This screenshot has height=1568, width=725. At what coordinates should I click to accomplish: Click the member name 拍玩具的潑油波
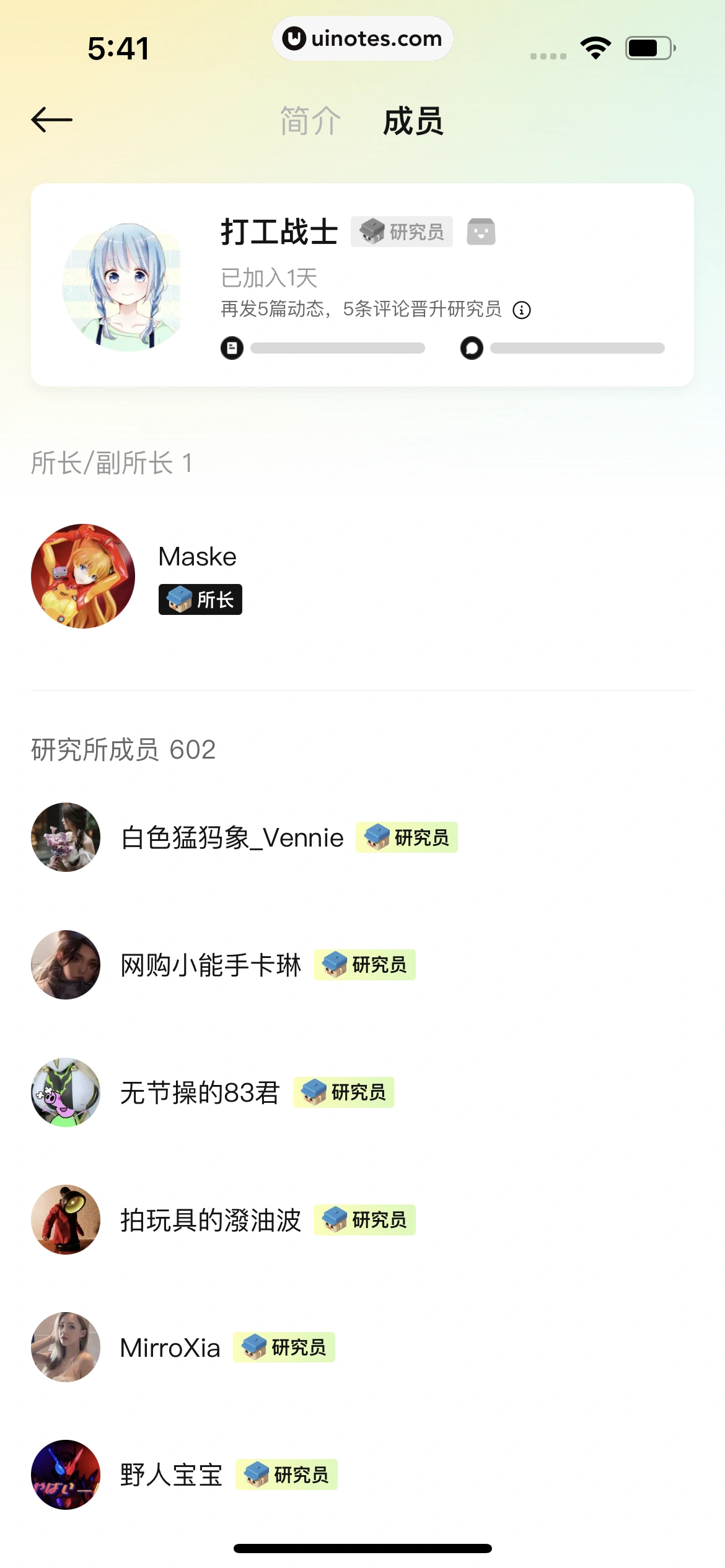210,1220
